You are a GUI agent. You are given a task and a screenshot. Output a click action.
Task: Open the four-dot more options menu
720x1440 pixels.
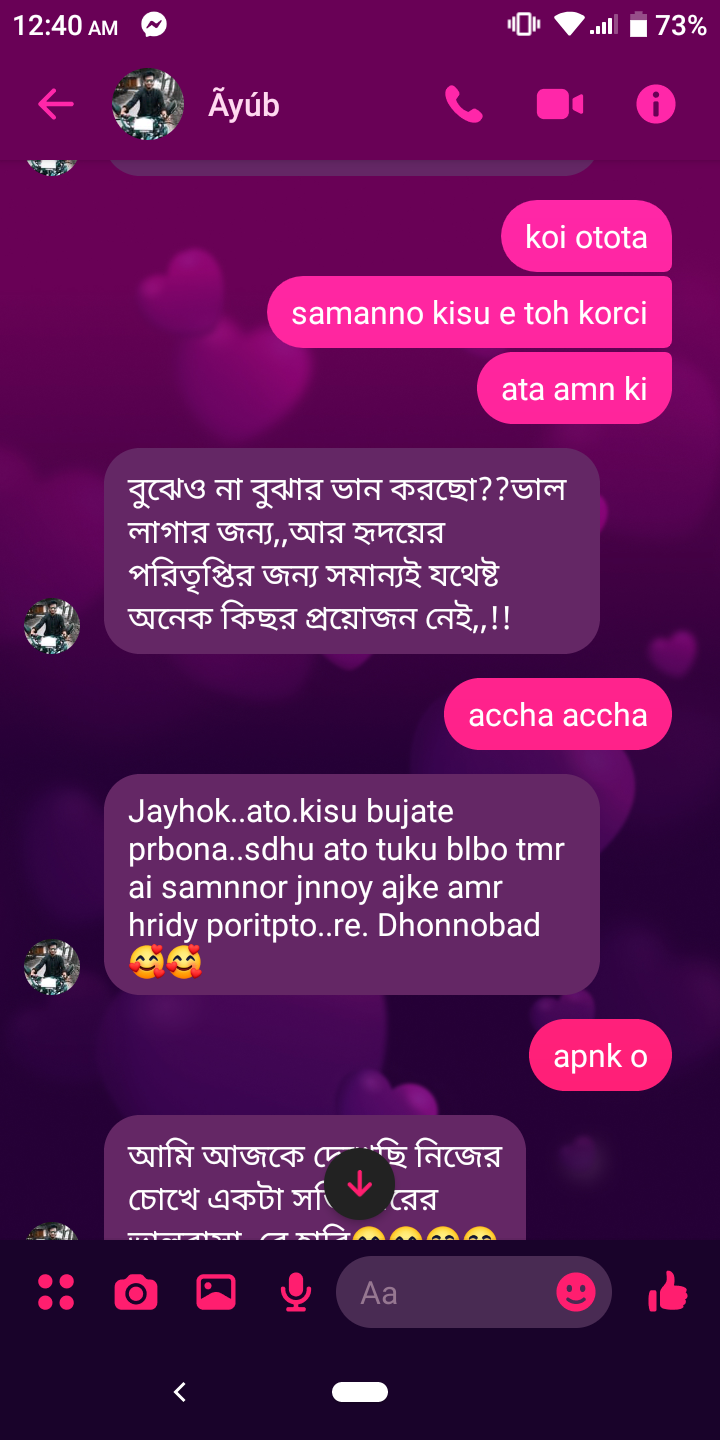[x=56, y=1292]
